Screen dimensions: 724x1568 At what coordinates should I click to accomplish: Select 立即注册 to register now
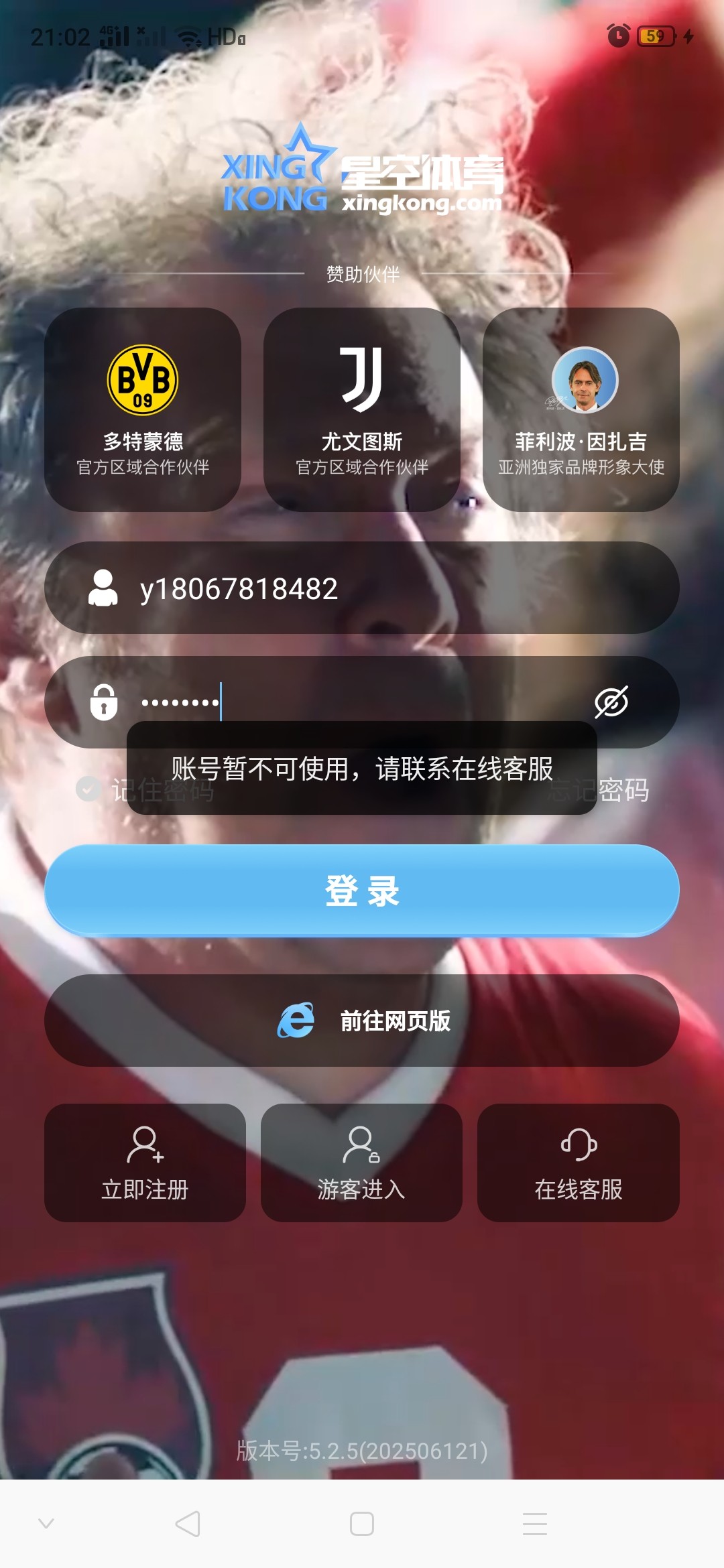pyautogui.click(x=145, y=1163)
